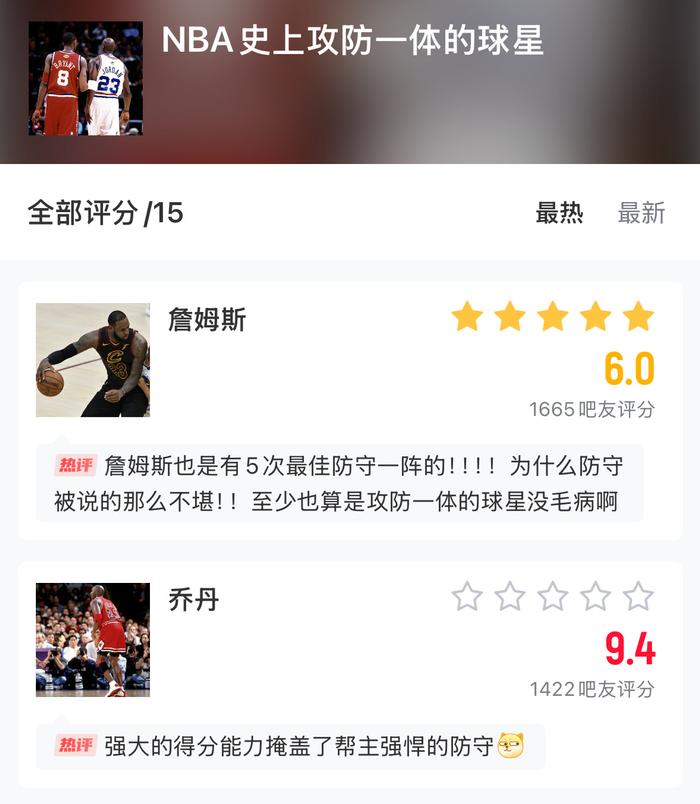Open the 詹姆斯 rating card
This screenshot has width=700, height=804.
point(207,321)
